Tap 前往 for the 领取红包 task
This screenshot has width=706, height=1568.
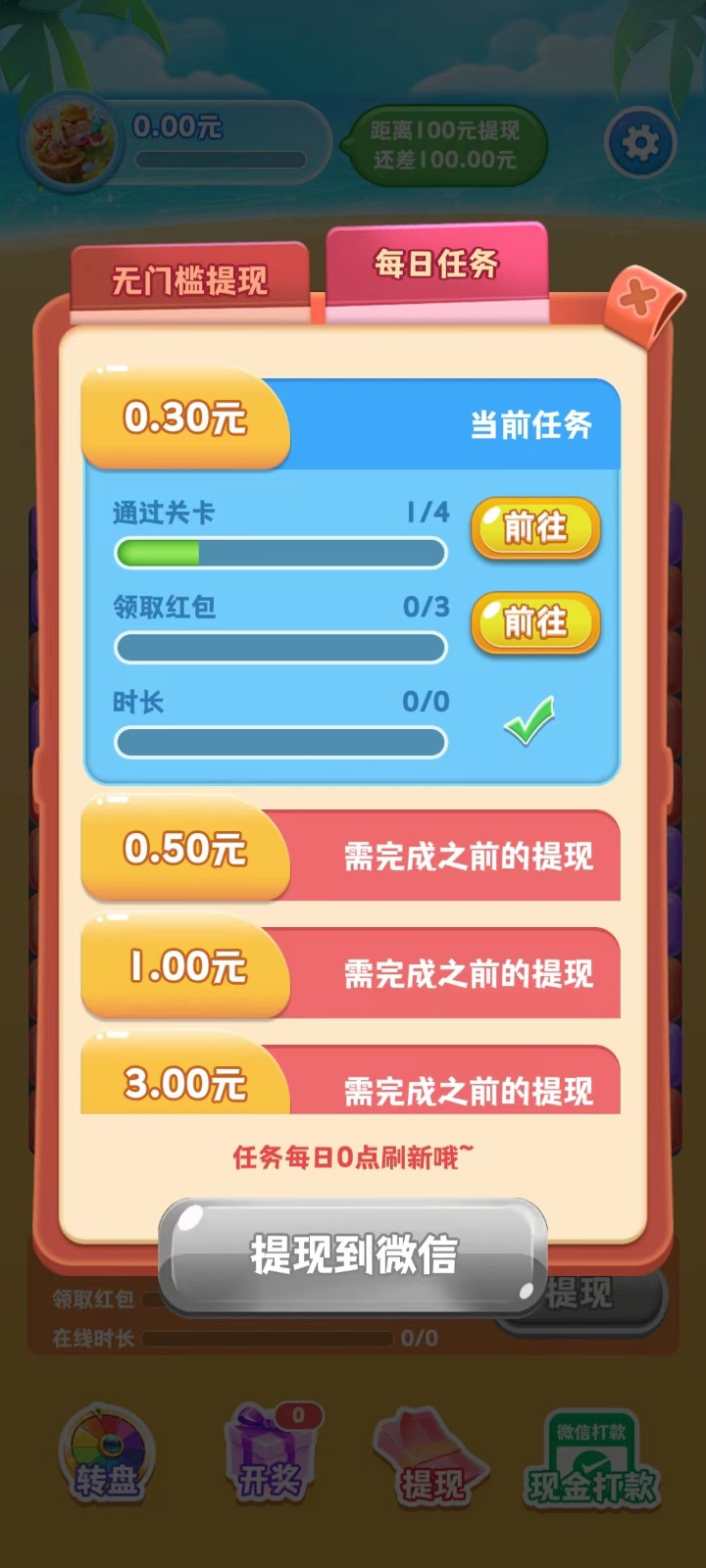535,623
